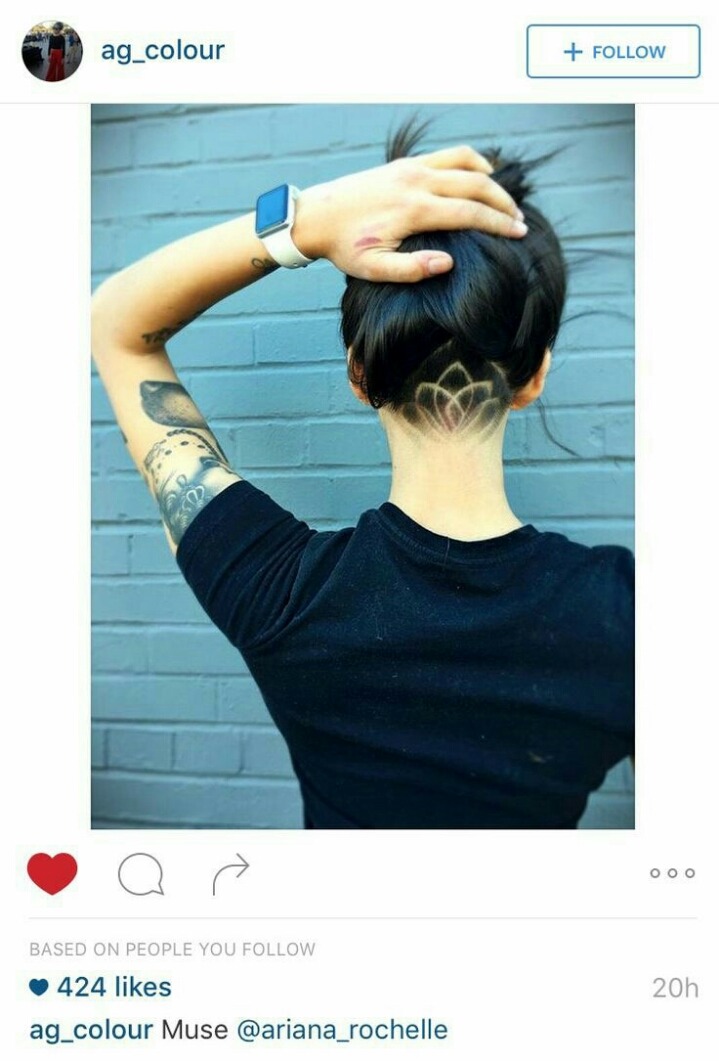The height and width of the screenshot is (1061, 719).
Task: Open the undercut hair design photo
Action: click(x=362, y=466)
